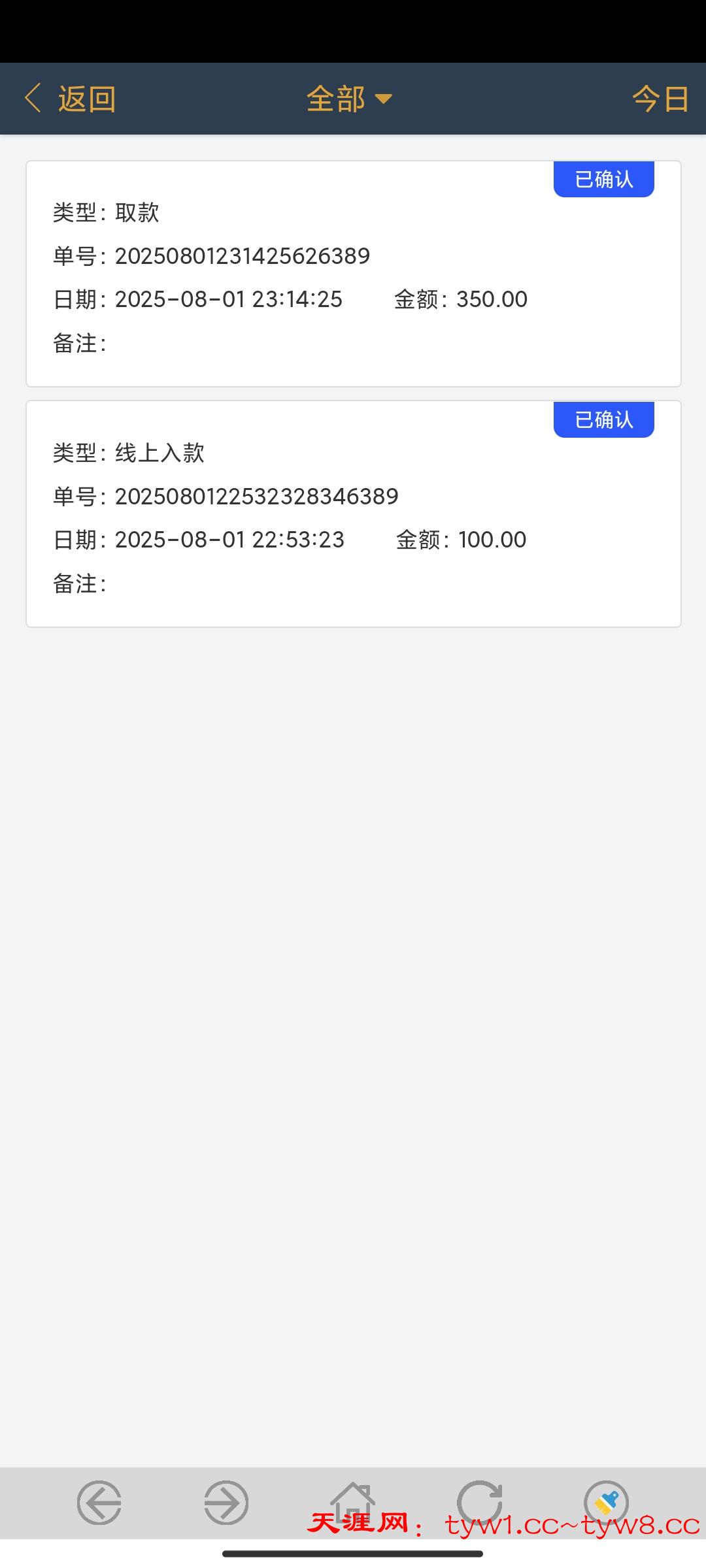The image size is (706, 1568).
Task: Open the 线上入款 record of 100.00
Action: click(x=353, y=514)
